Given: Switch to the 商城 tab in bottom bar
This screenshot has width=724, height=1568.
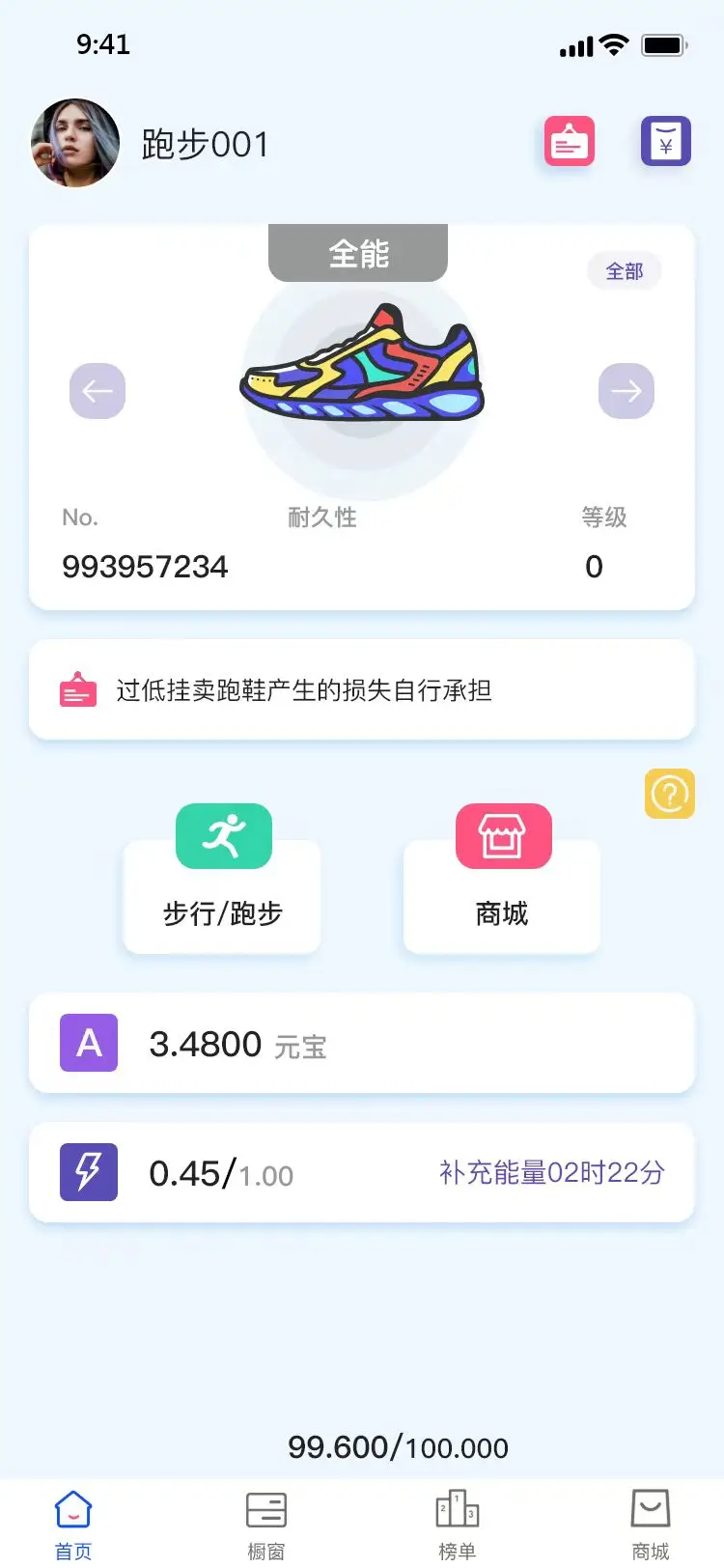Looking at the screenshot, I should point(651,1524).
